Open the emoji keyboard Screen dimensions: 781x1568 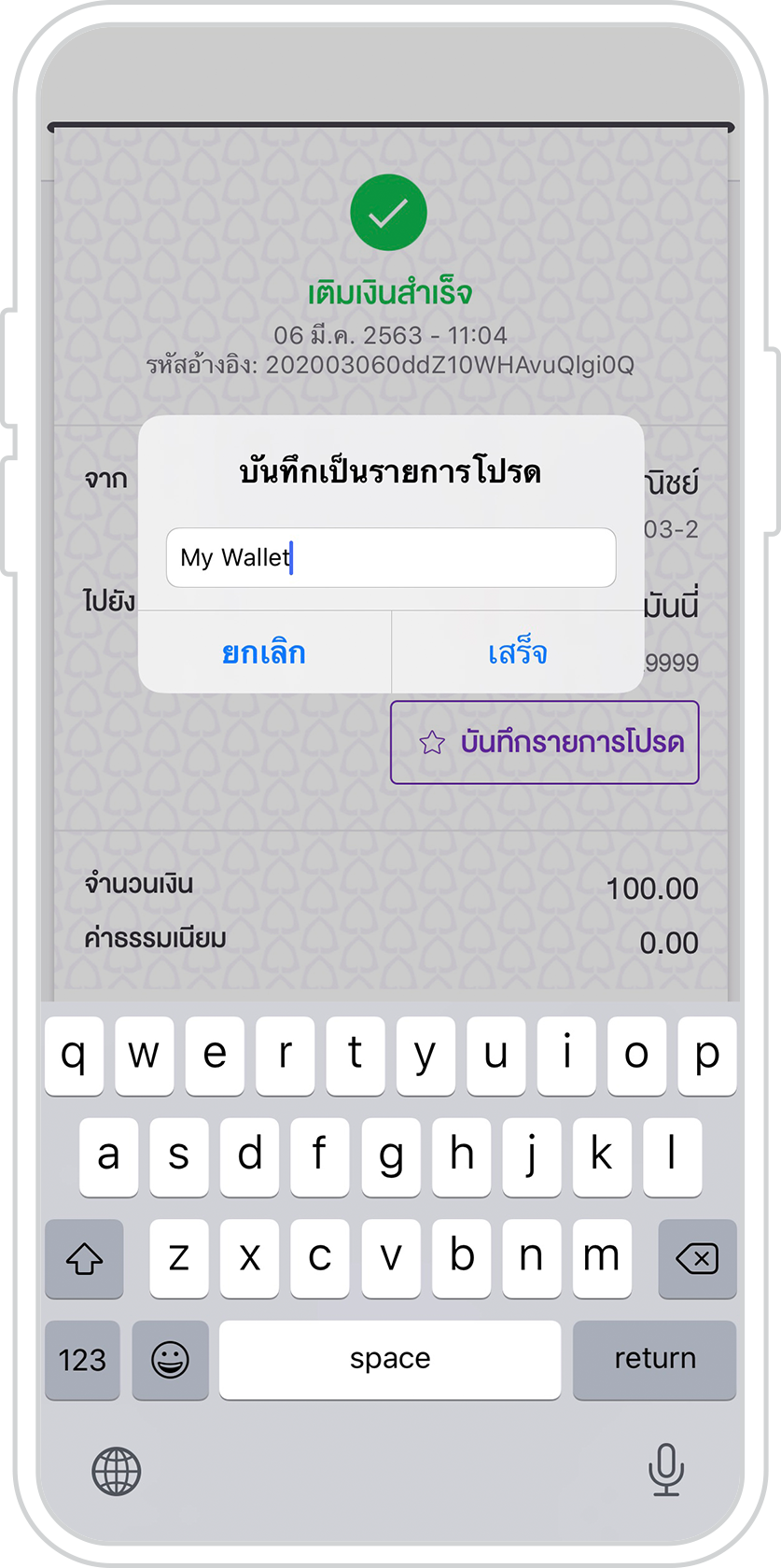170,1360
